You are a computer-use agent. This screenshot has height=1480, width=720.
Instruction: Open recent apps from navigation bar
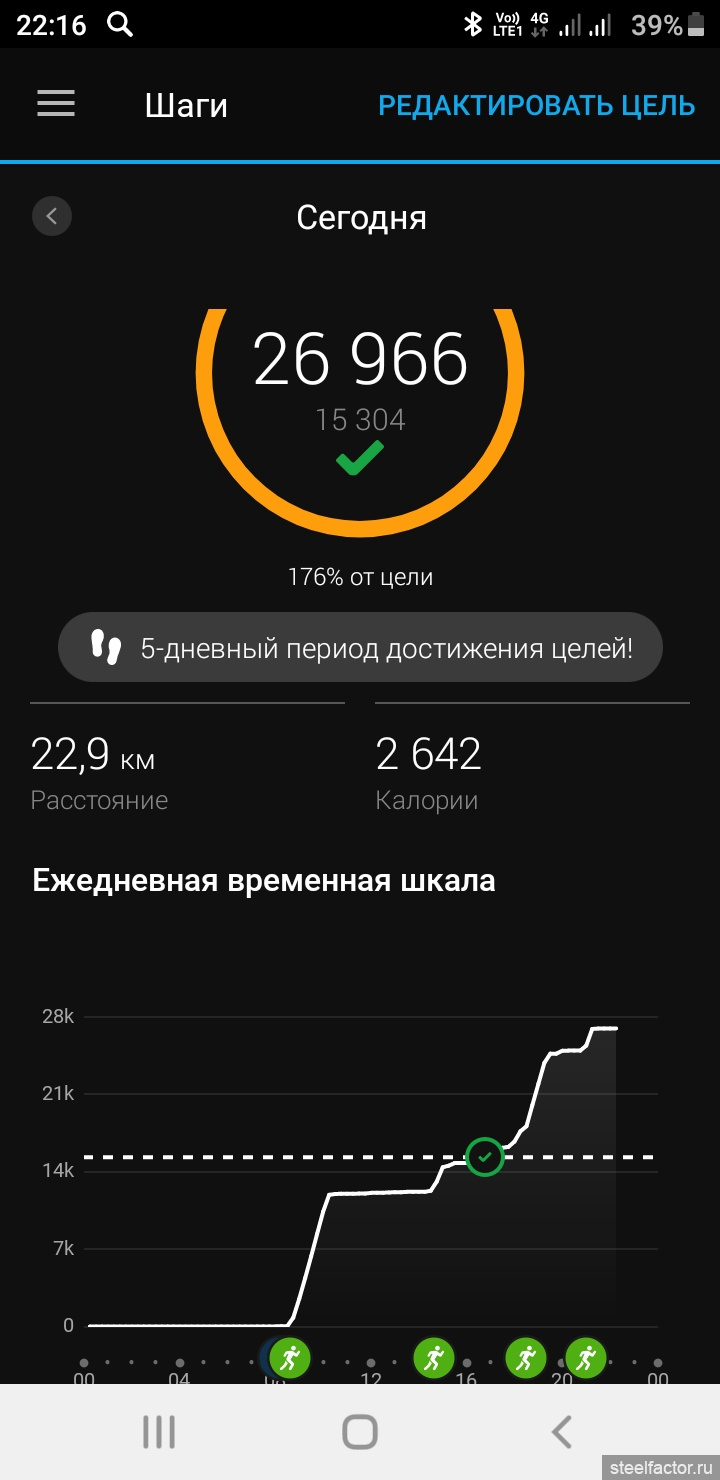click(159, 1431)
